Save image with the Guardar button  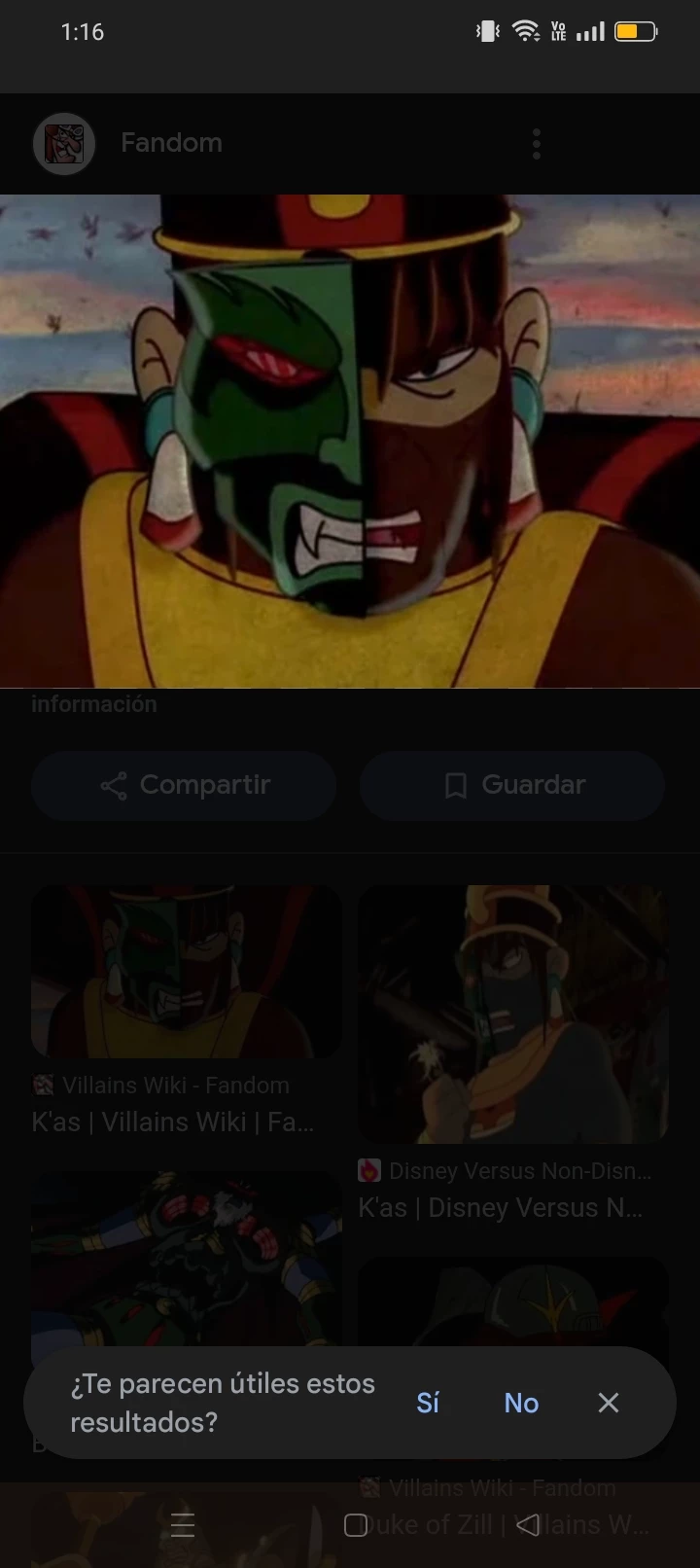click(512, 785)
